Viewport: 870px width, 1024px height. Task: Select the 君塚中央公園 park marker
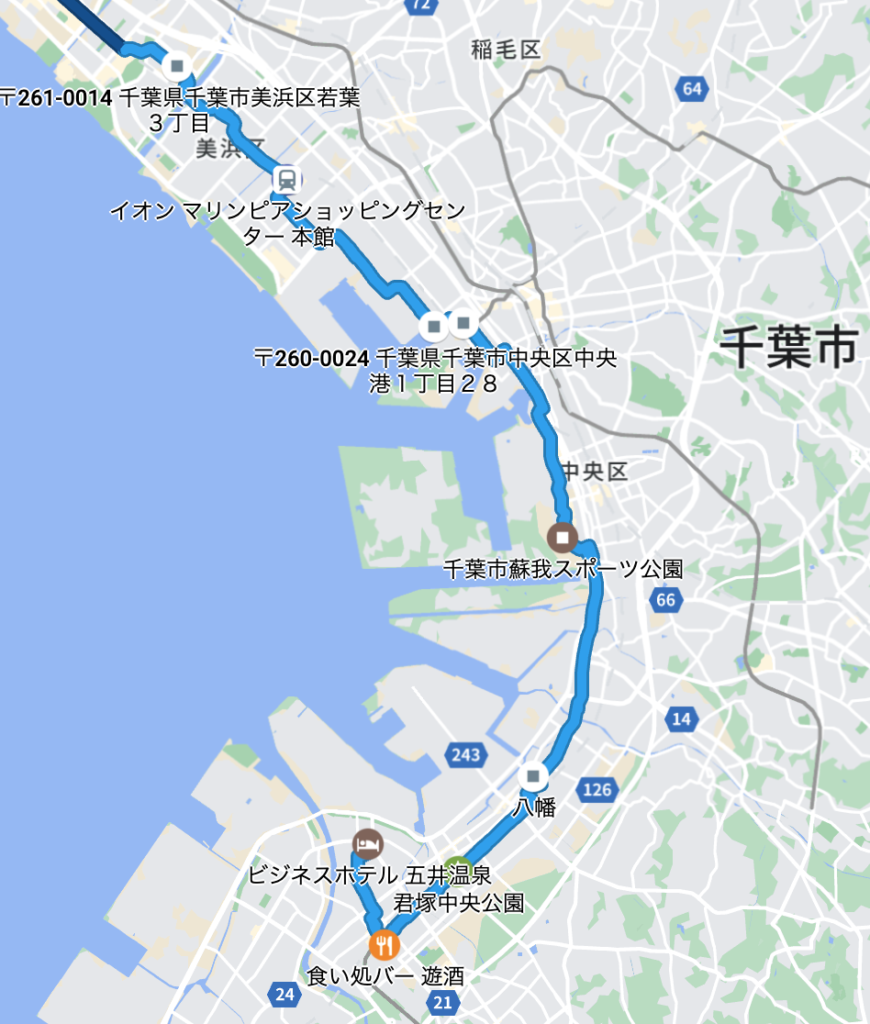tap(457, 867)
